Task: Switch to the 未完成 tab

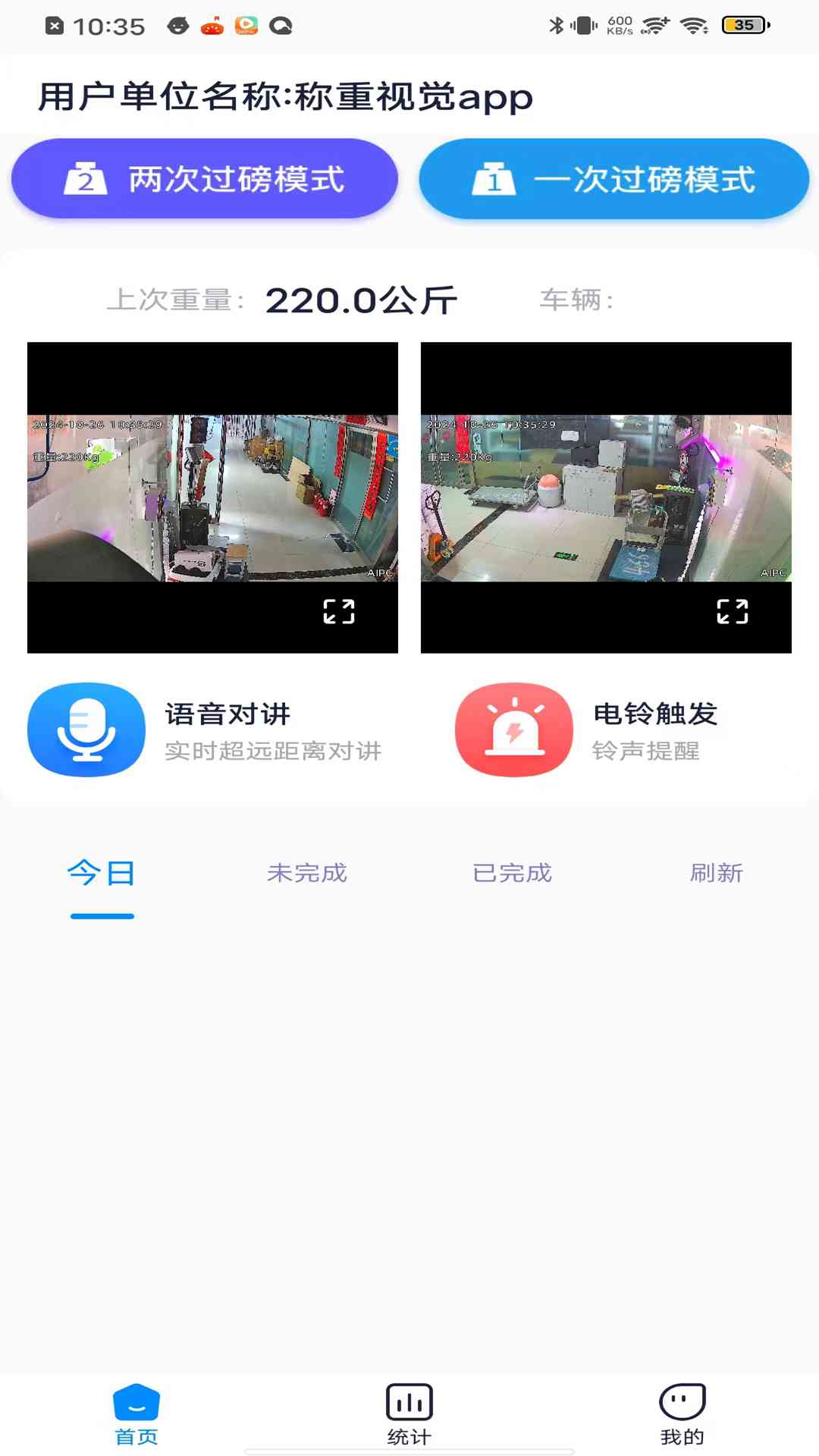Action: 307,872
